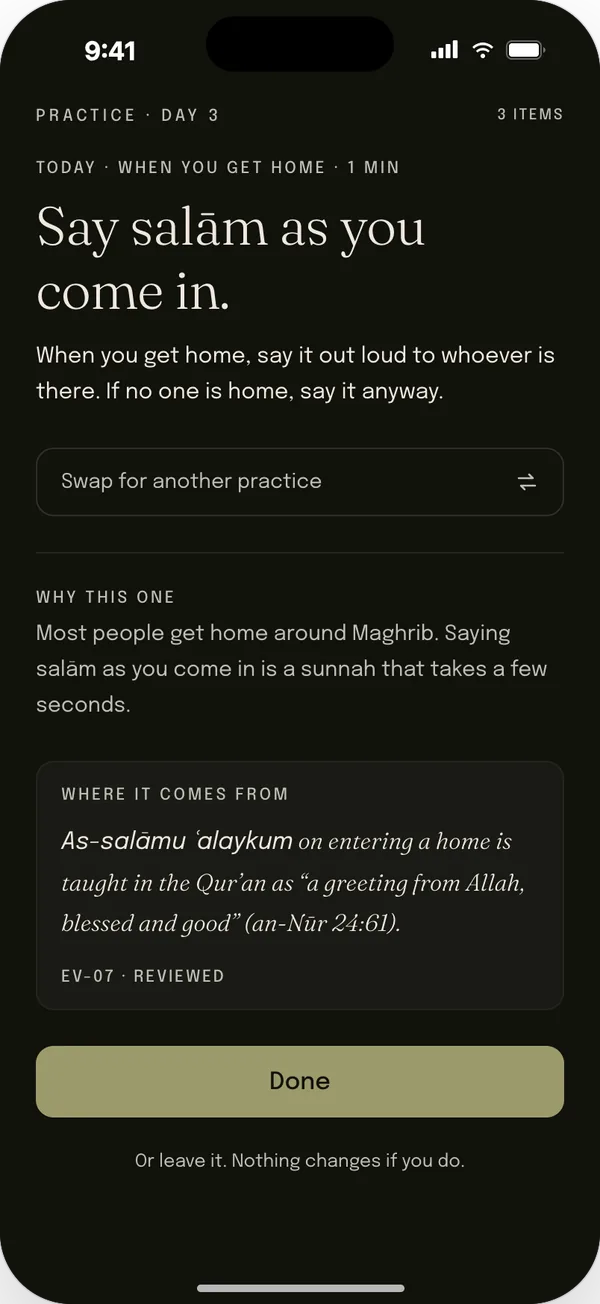Open the 'Where it comes from' source card
600x1304 pixels.
300,886
